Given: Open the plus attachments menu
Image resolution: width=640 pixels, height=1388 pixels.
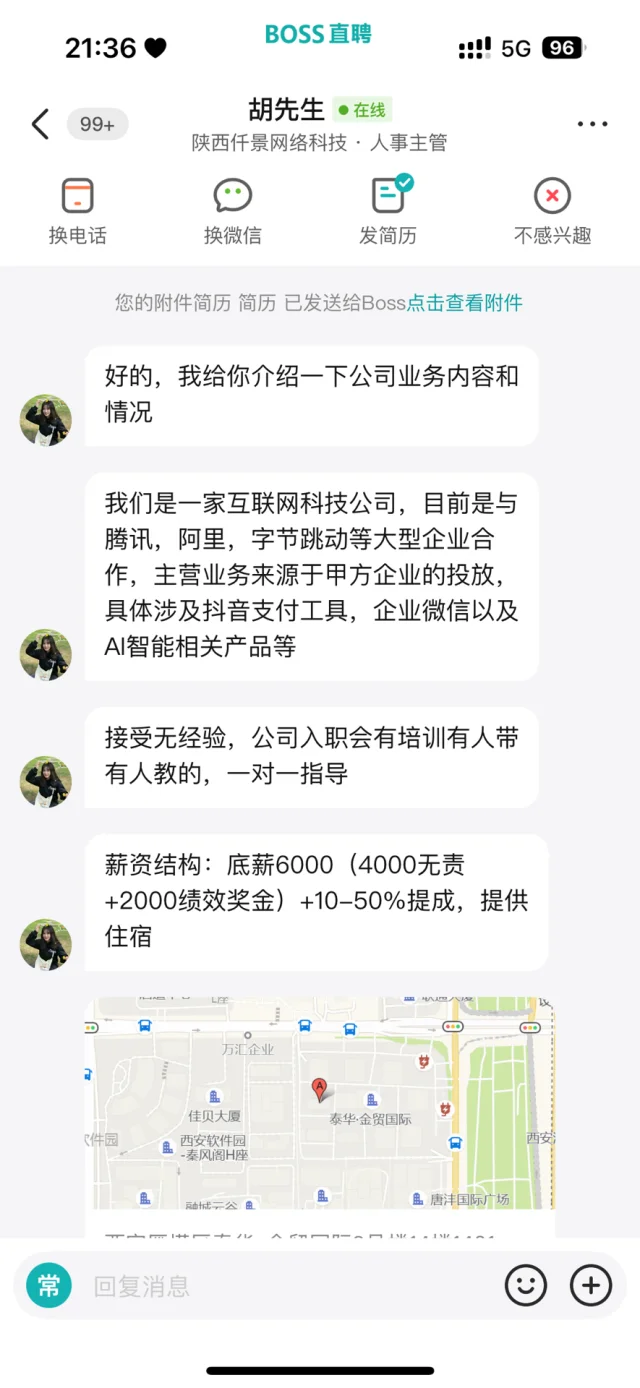Looking at the screenshot, I should 590,1285.
